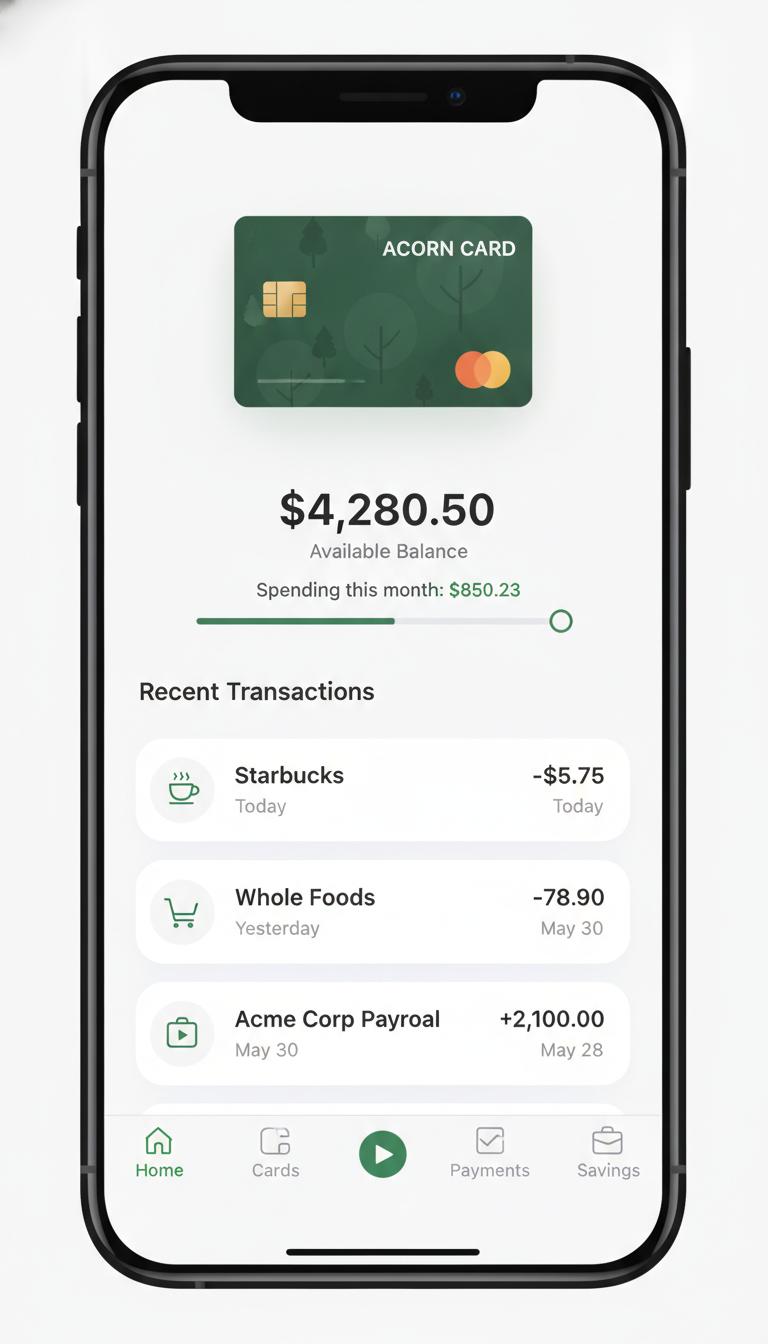Screen dimensions: 768x1344
Task: Open the Savings tab
Action: [608, 1153]
